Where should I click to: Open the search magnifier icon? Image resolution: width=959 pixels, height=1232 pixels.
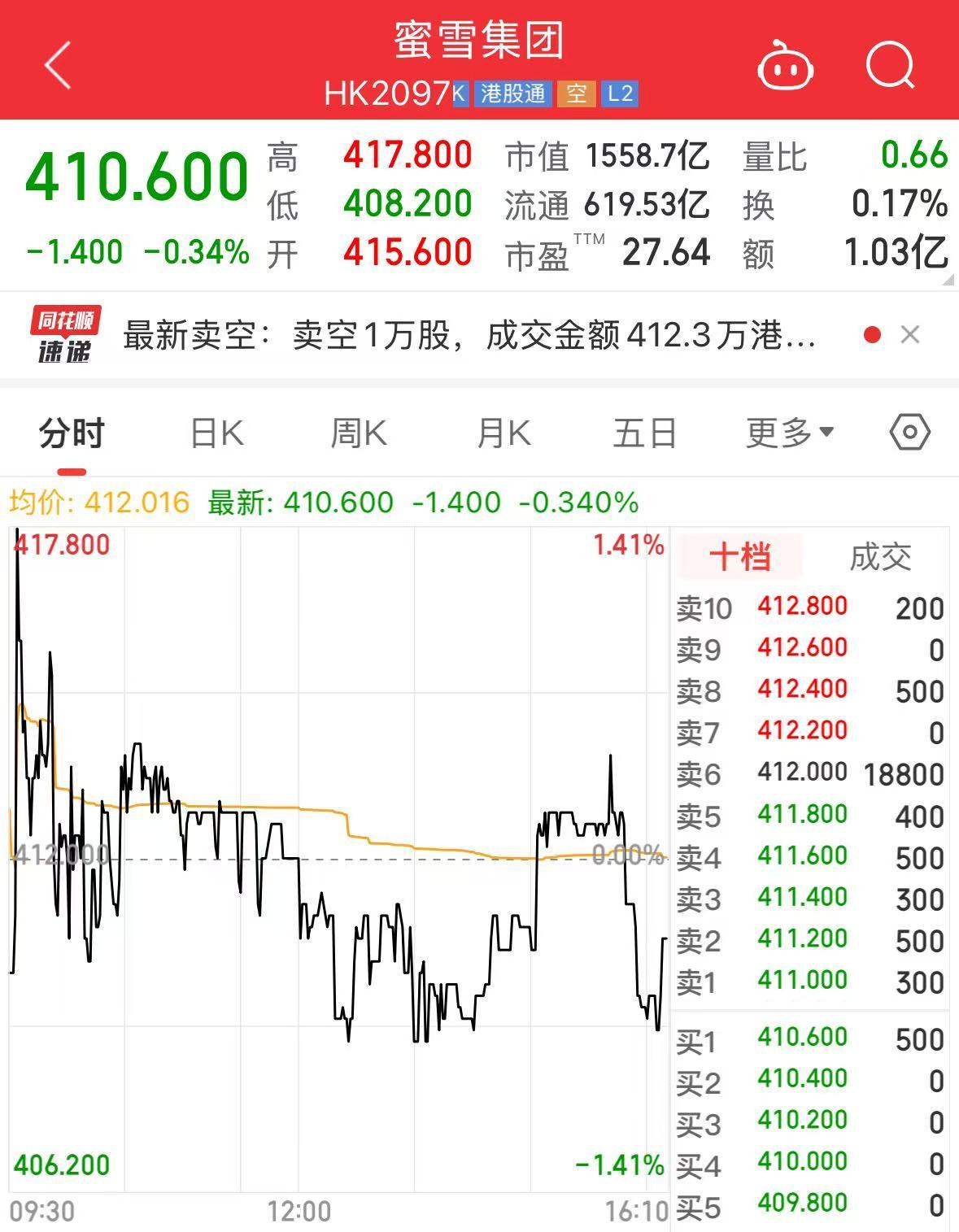click(x=890, y=65)
